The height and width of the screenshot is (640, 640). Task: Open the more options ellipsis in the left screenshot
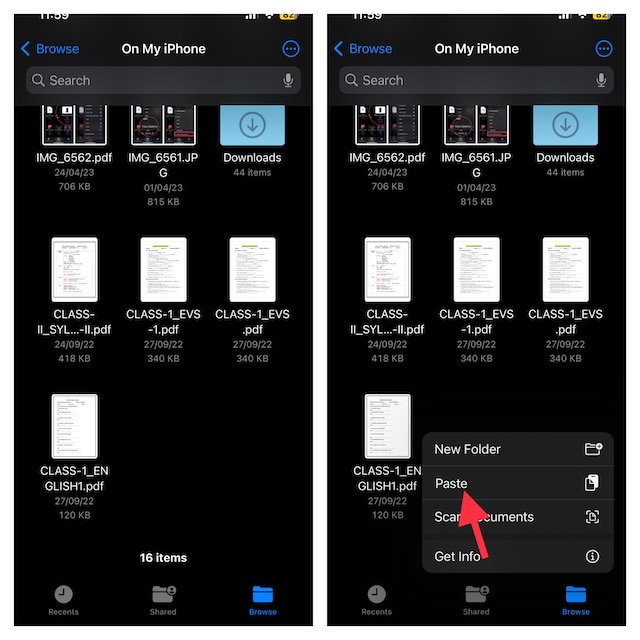[291, 48]
